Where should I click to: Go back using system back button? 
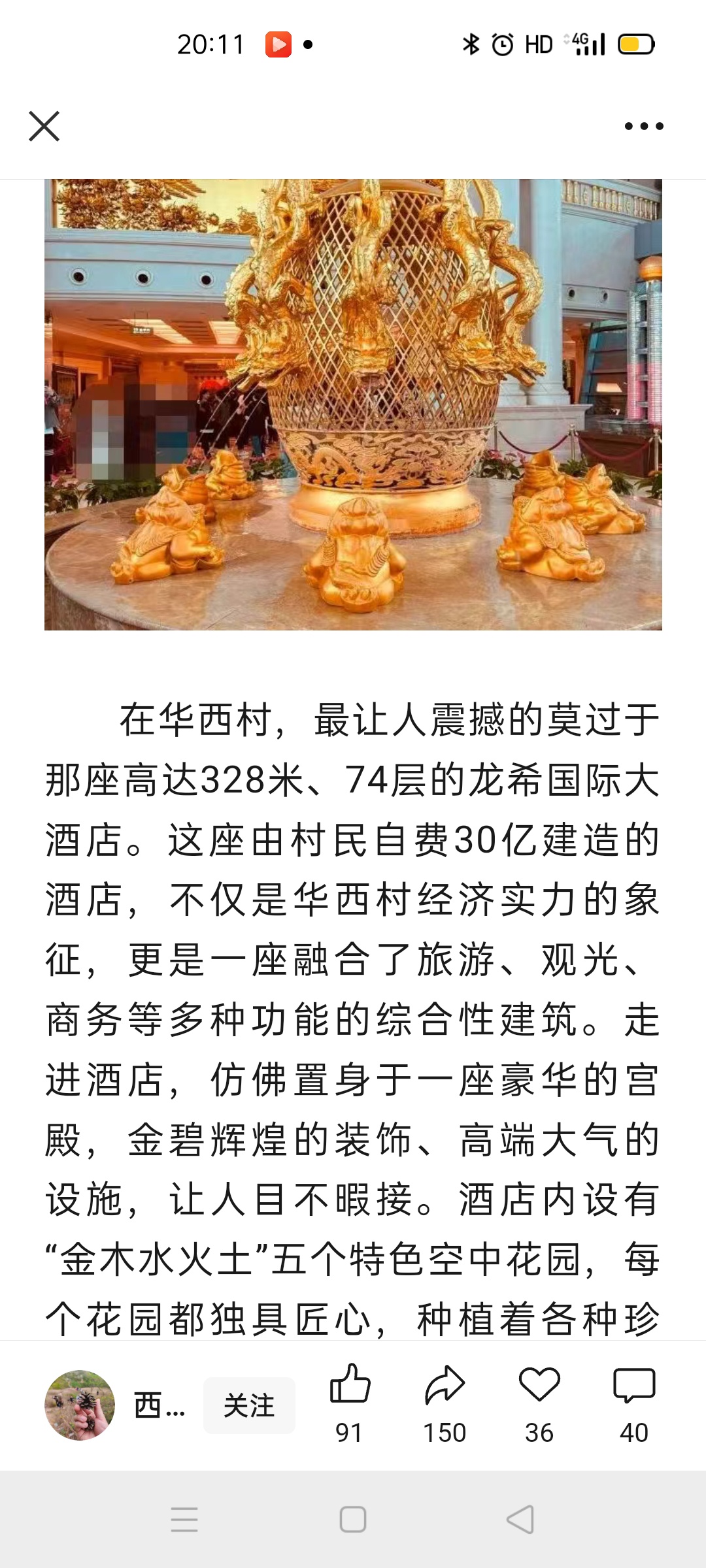point(520,1519)
